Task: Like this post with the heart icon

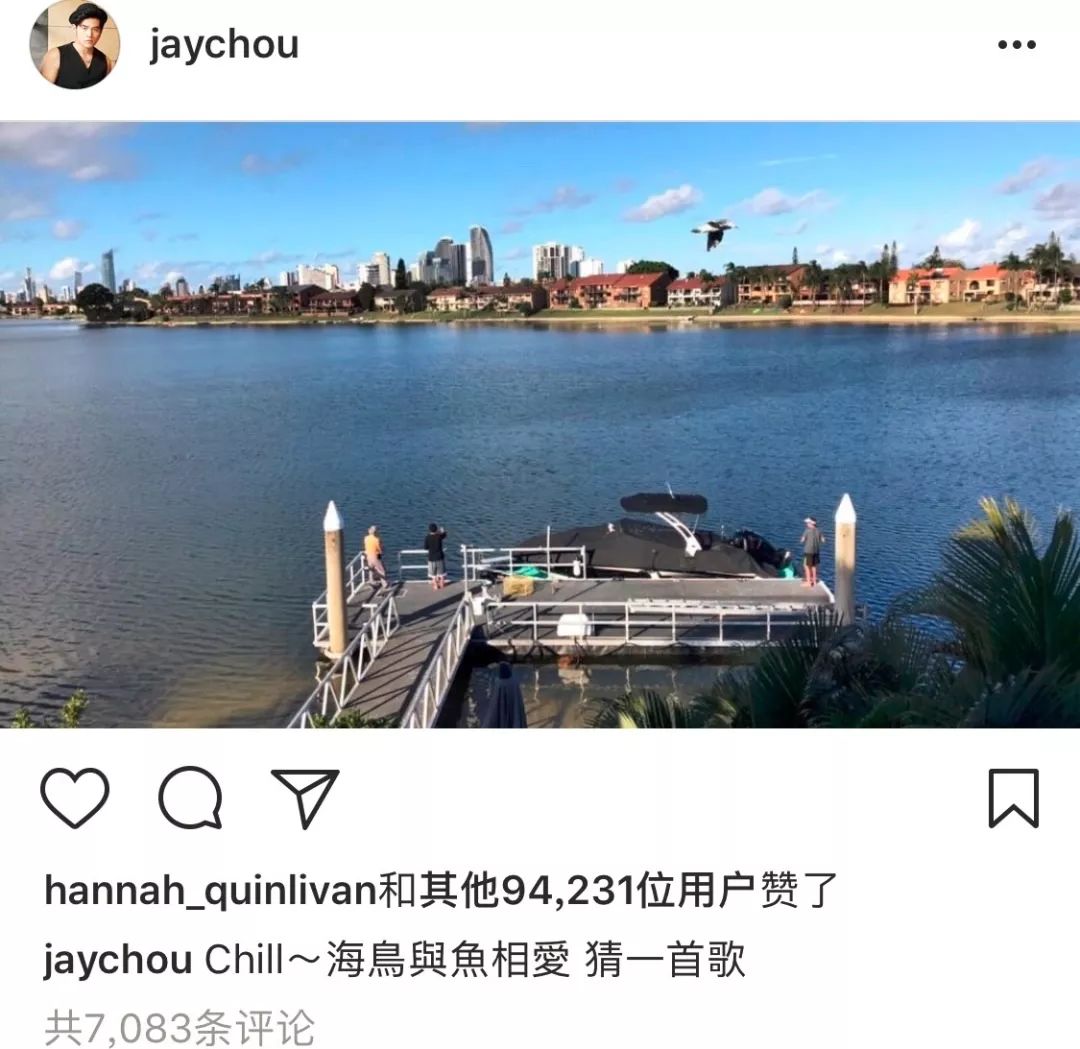Action: pos(75,798)
